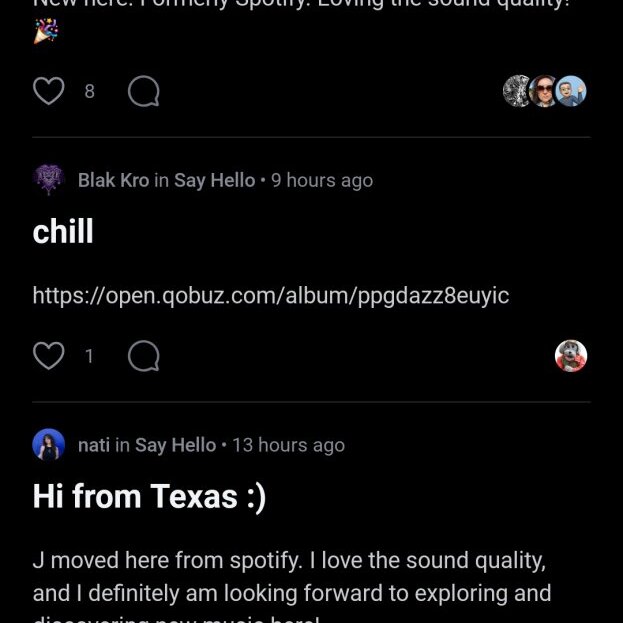Open Say Hello group from Blak Kro's post
Image resolution: width=623 pixels, height=623 pixels.
[x=214, y=181]
